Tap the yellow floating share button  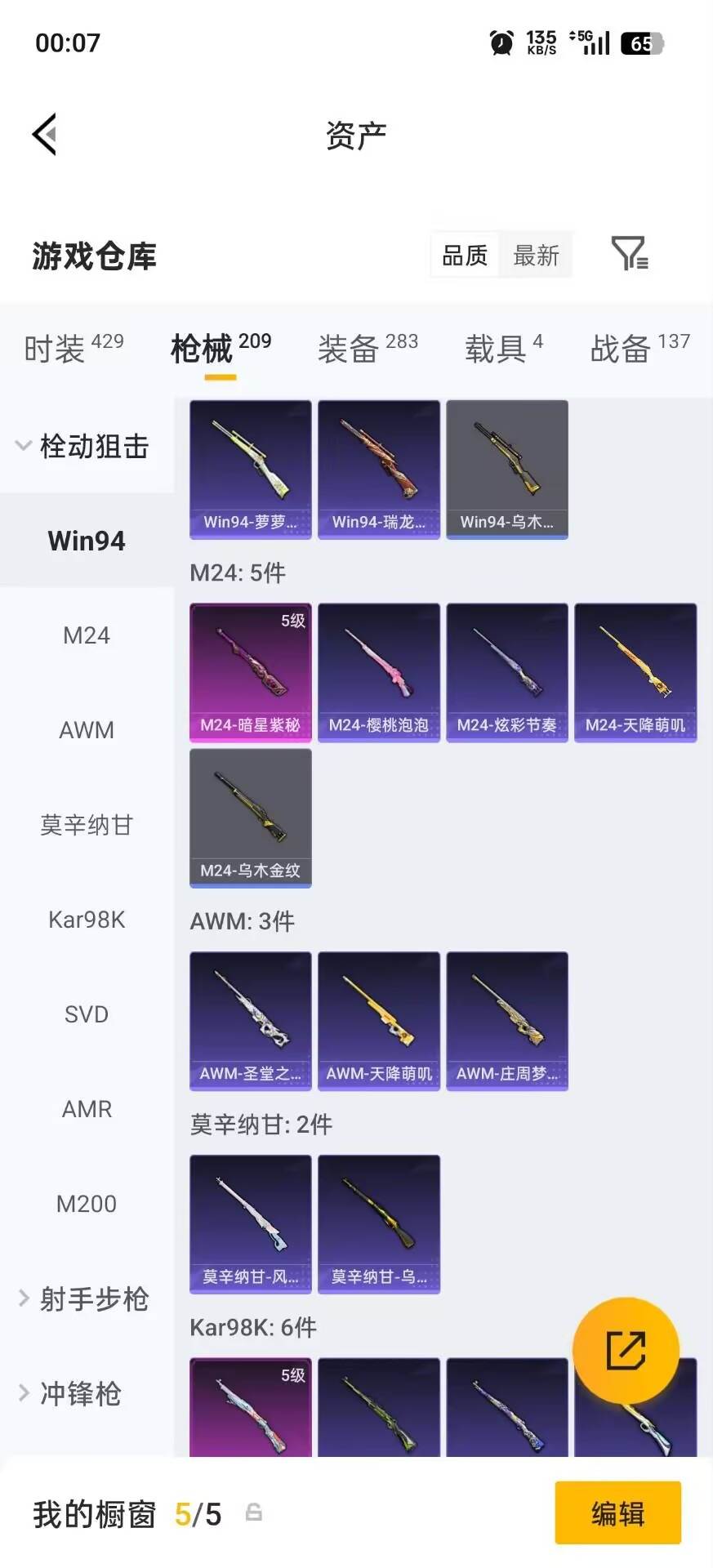pyautogui.click(x=626, y=1350)
